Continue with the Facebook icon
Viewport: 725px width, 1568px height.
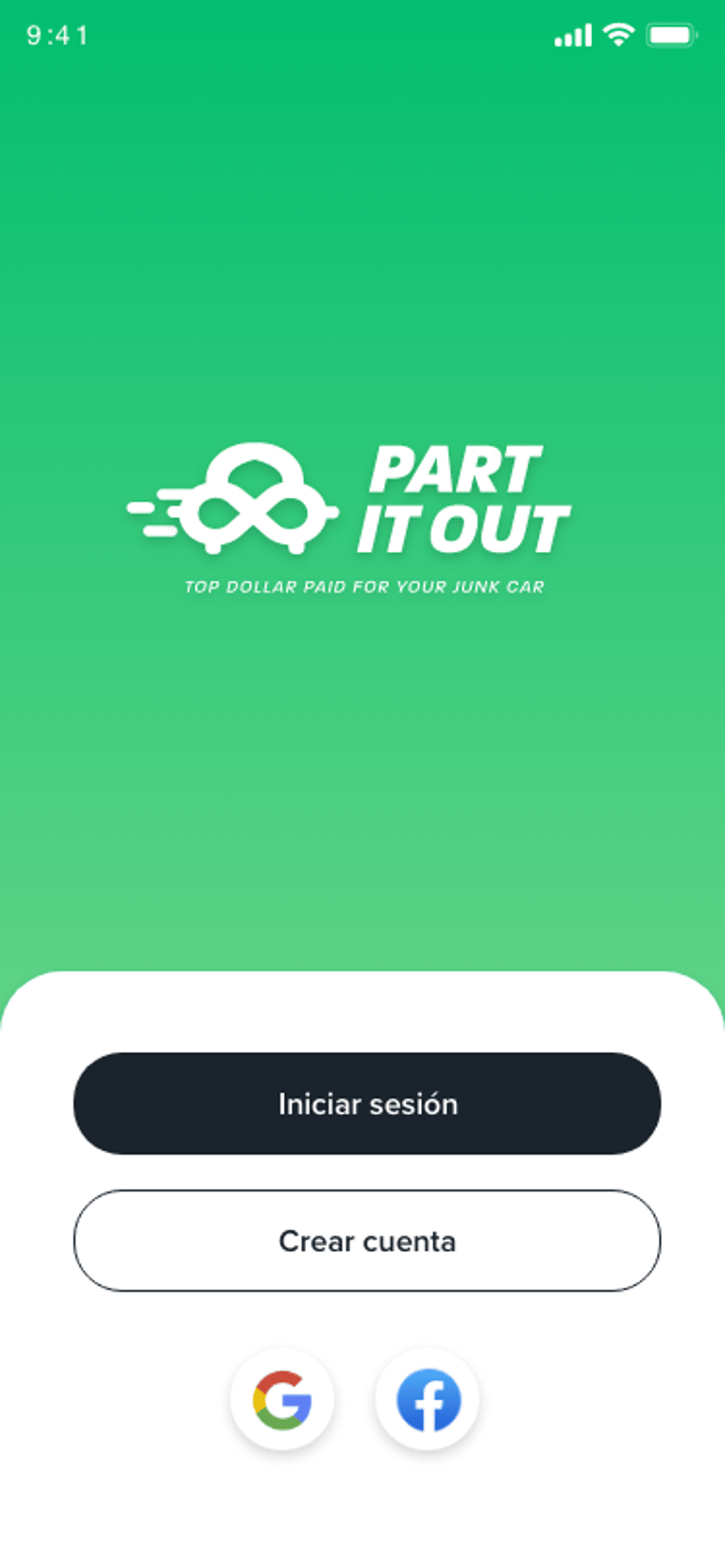[x=428, y=1399]
